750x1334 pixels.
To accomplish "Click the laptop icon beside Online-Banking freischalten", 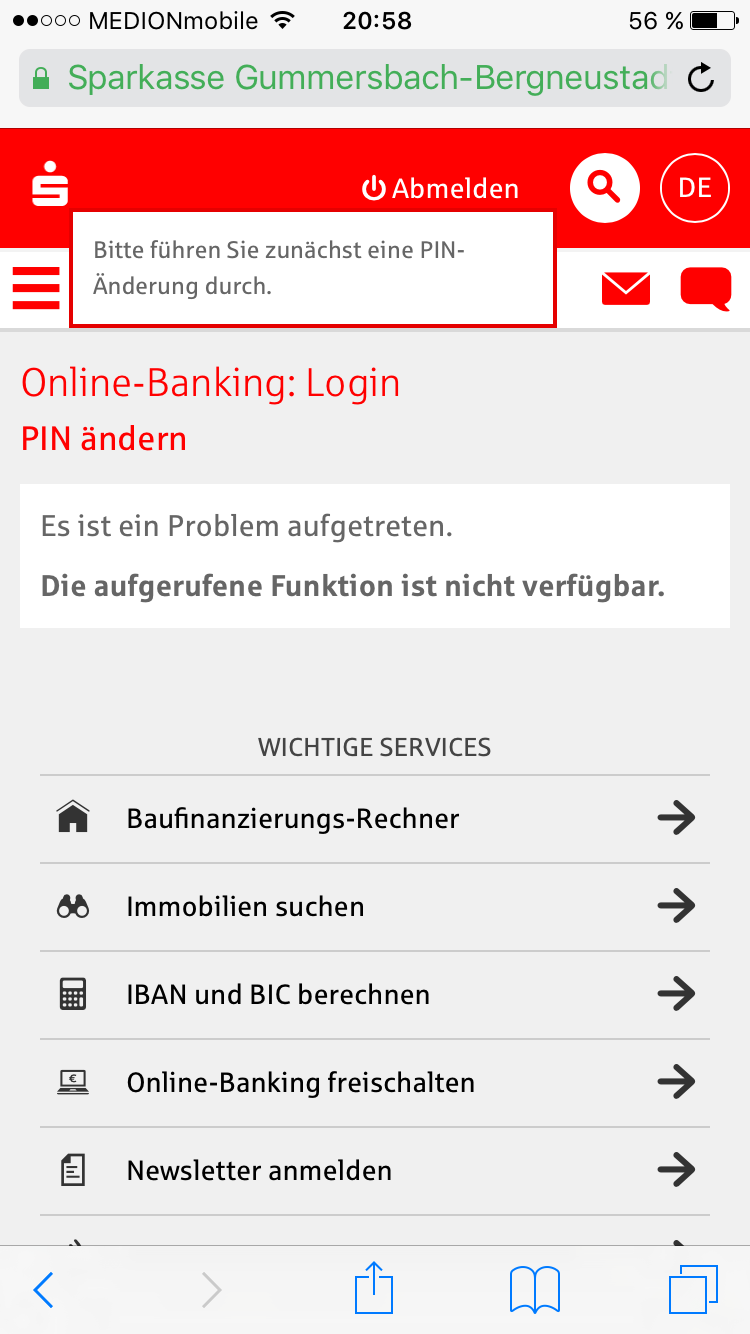I will point(73,1081).
